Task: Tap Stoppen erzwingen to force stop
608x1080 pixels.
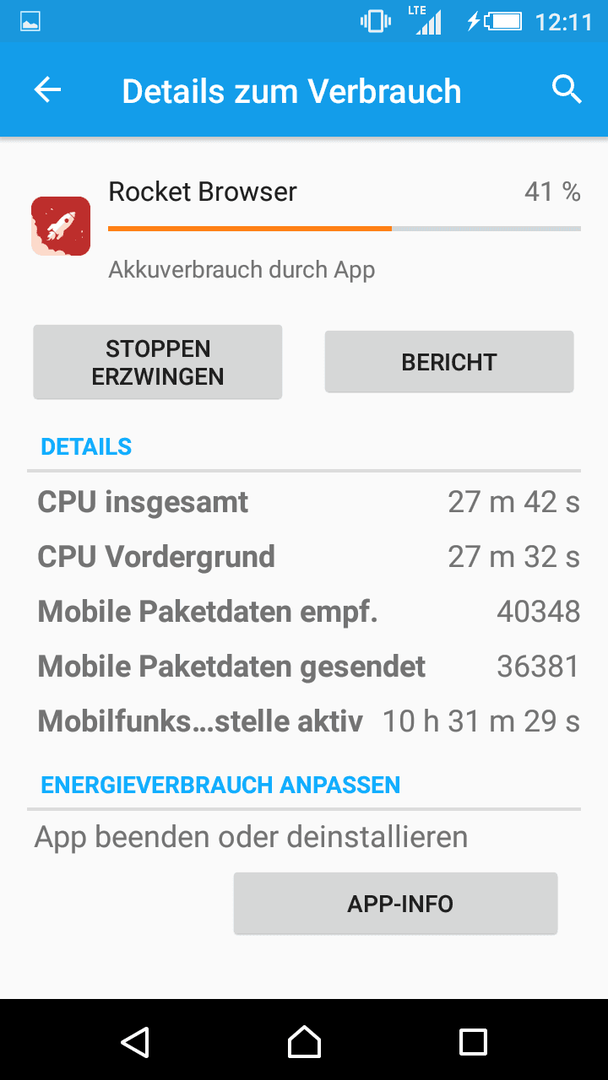Action: coord(158,362)
